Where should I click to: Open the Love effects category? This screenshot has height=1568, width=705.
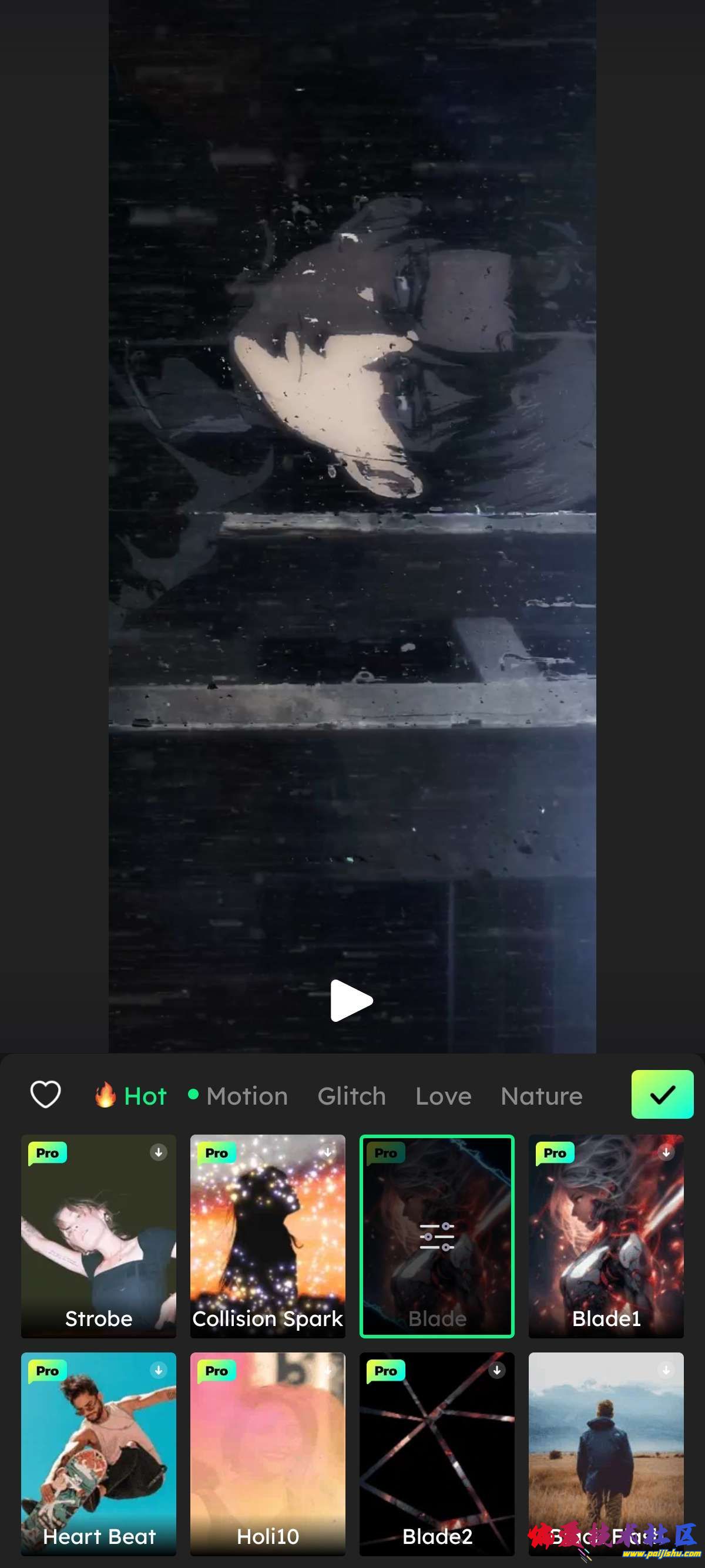pos(442,1096)
